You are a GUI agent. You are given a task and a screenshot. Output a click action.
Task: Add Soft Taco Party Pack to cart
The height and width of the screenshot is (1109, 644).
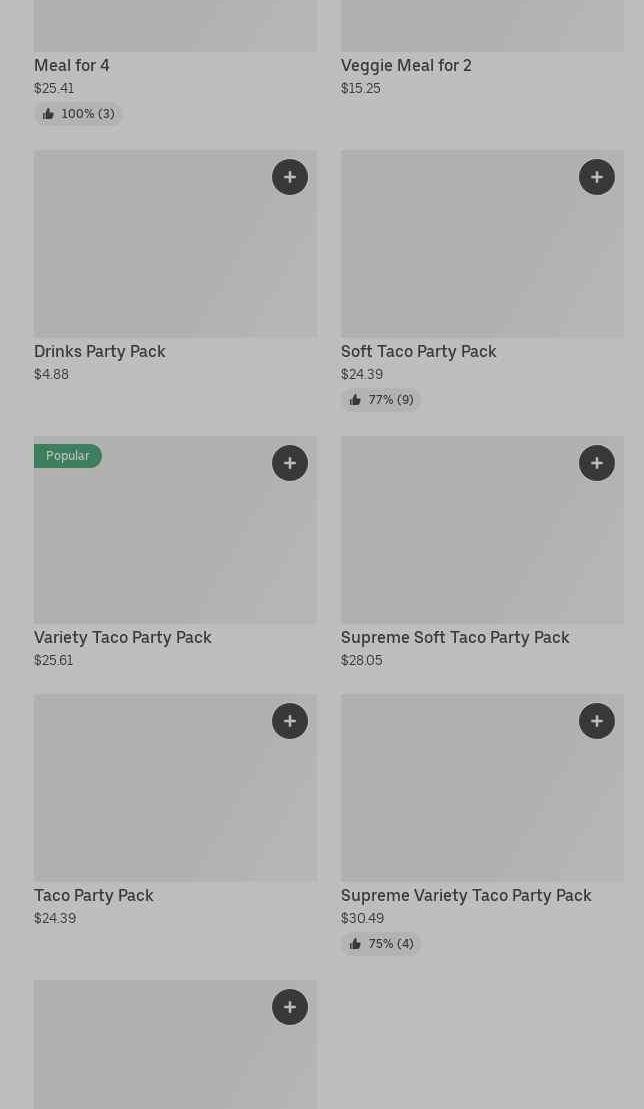click(x=597, y=177)
